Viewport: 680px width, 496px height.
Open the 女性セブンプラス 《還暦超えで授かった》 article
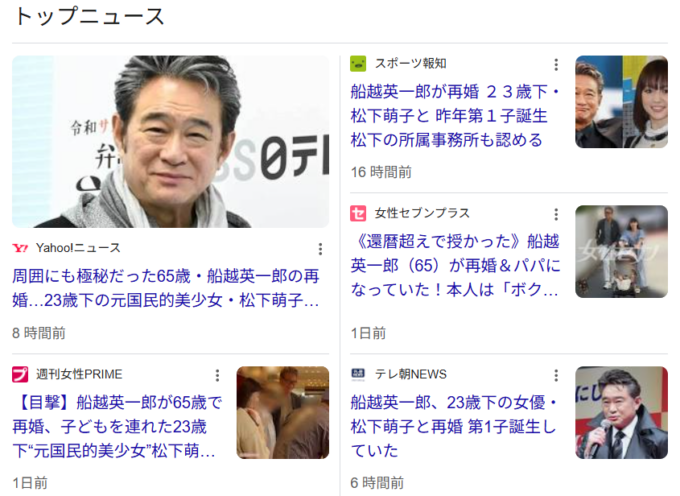coord(455,266)
